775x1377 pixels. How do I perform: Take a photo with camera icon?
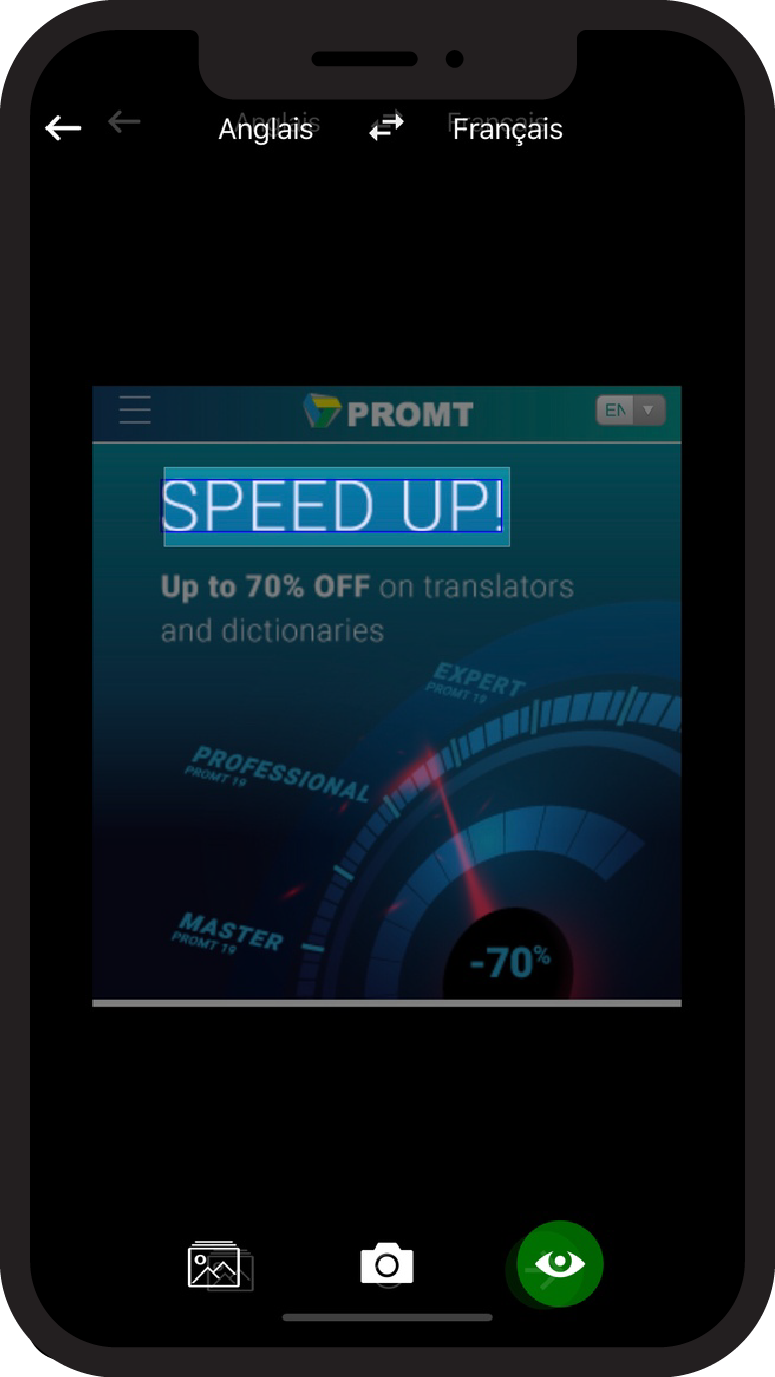point(387,1264)
